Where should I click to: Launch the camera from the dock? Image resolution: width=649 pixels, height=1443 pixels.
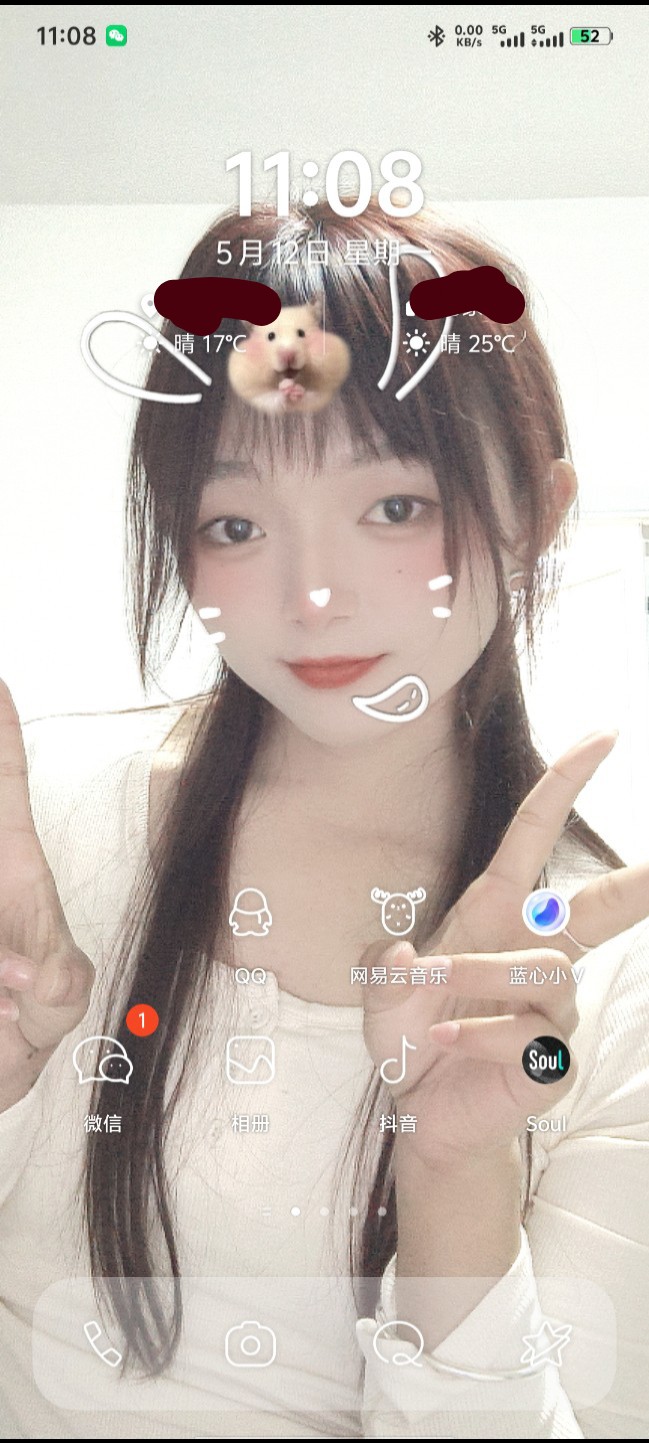(250, 1344)
